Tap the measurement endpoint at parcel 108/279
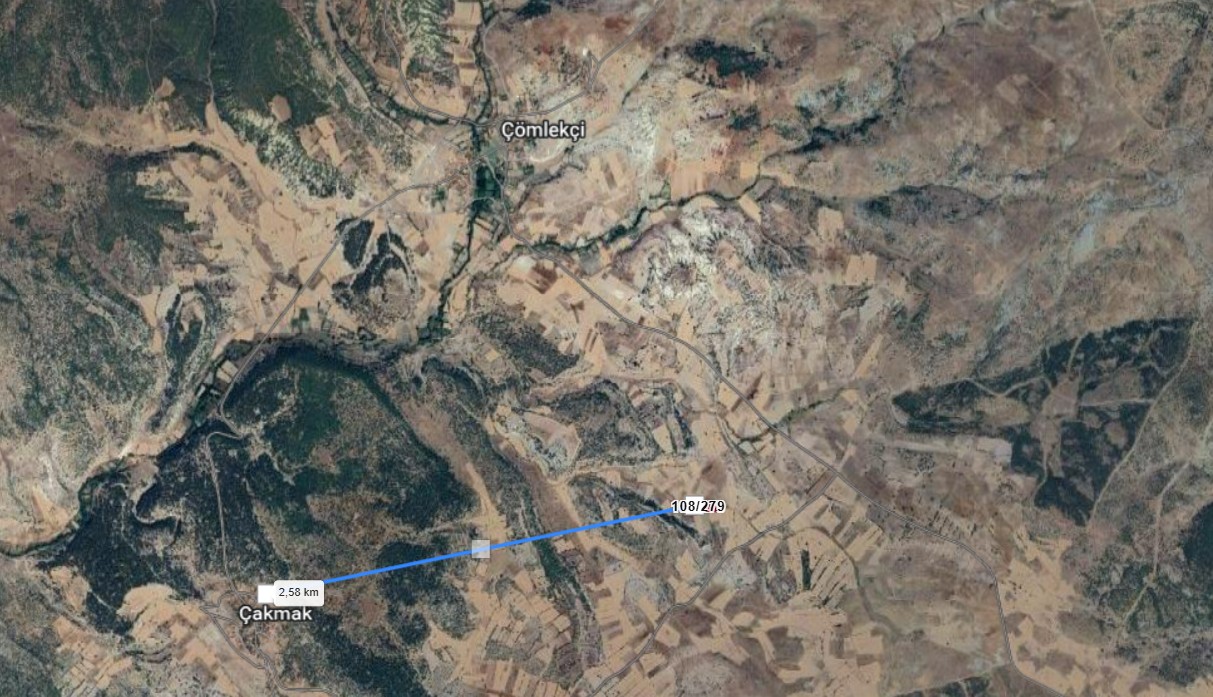Viewport: 1213px width, 697px height. coord(674,509)
